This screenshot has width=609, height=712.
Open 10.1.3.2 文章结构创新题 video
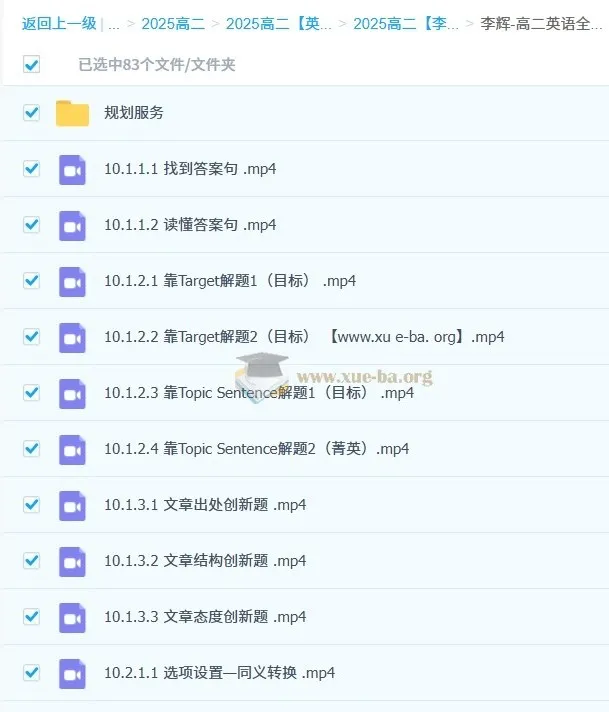click(205, 561)
